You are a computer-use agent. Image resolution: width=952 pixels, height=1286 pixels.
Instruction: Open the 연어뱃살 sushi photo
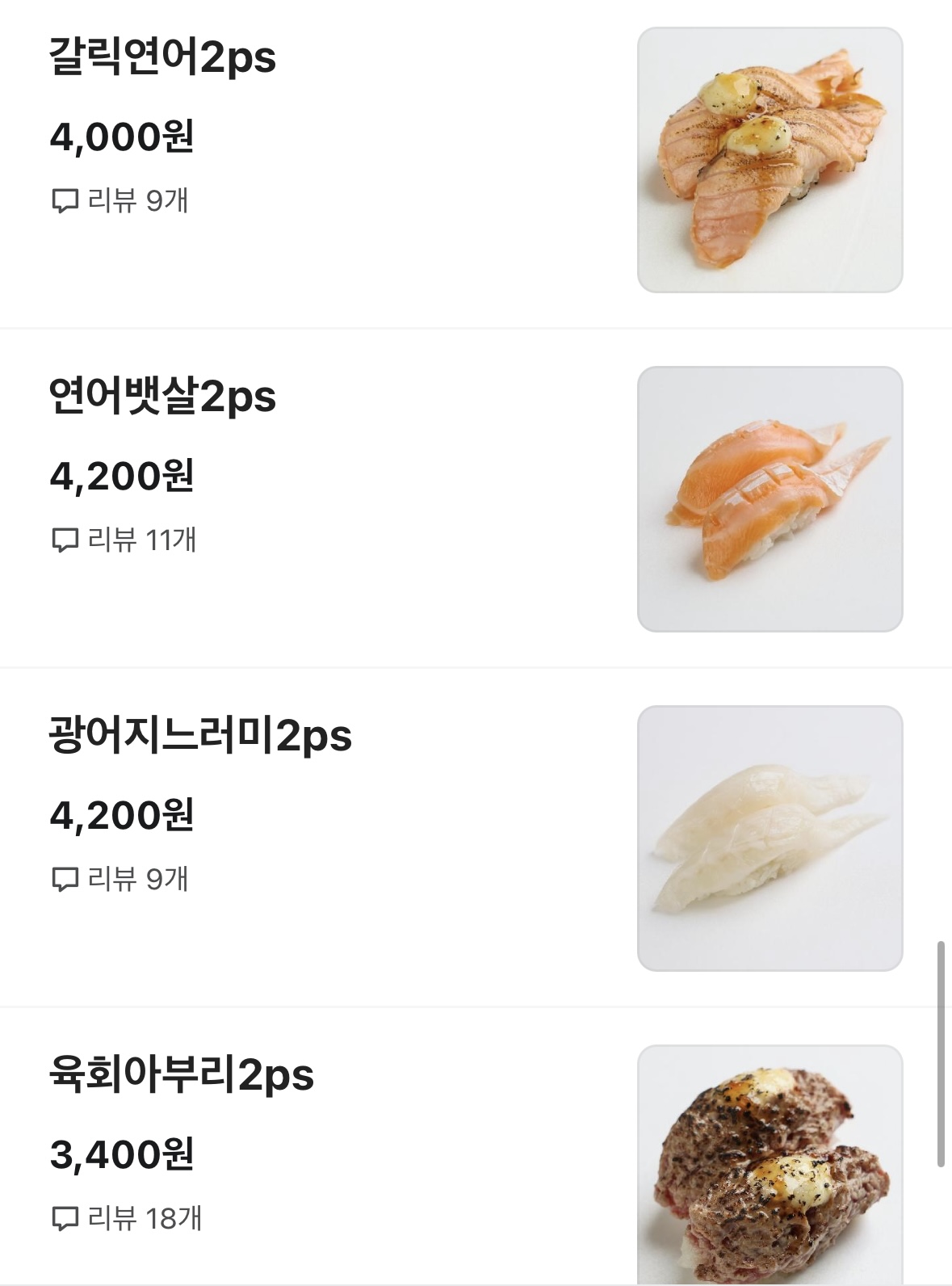click(x=770, y=499)
